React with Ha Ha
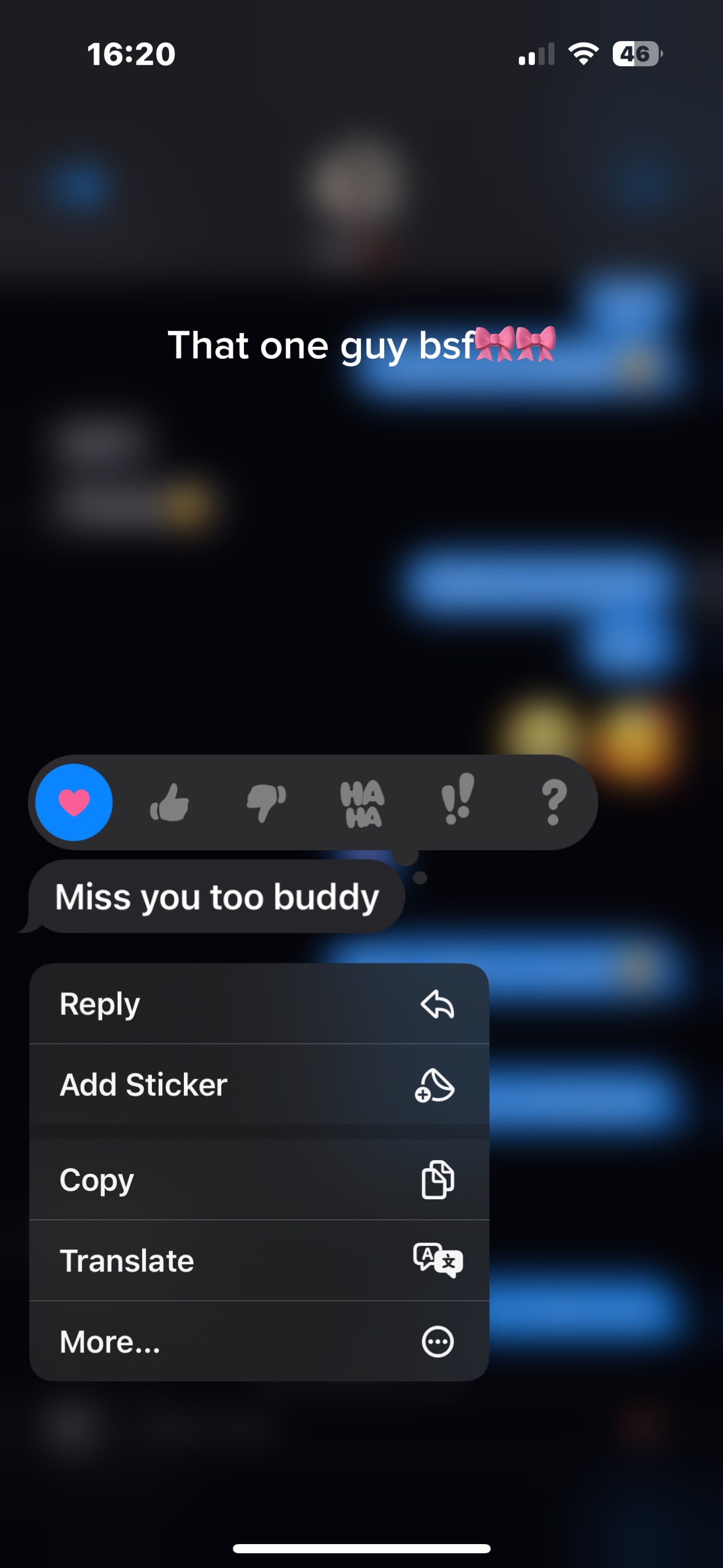723x1568 pixels. pyautogui.click(x=362, y=803)
